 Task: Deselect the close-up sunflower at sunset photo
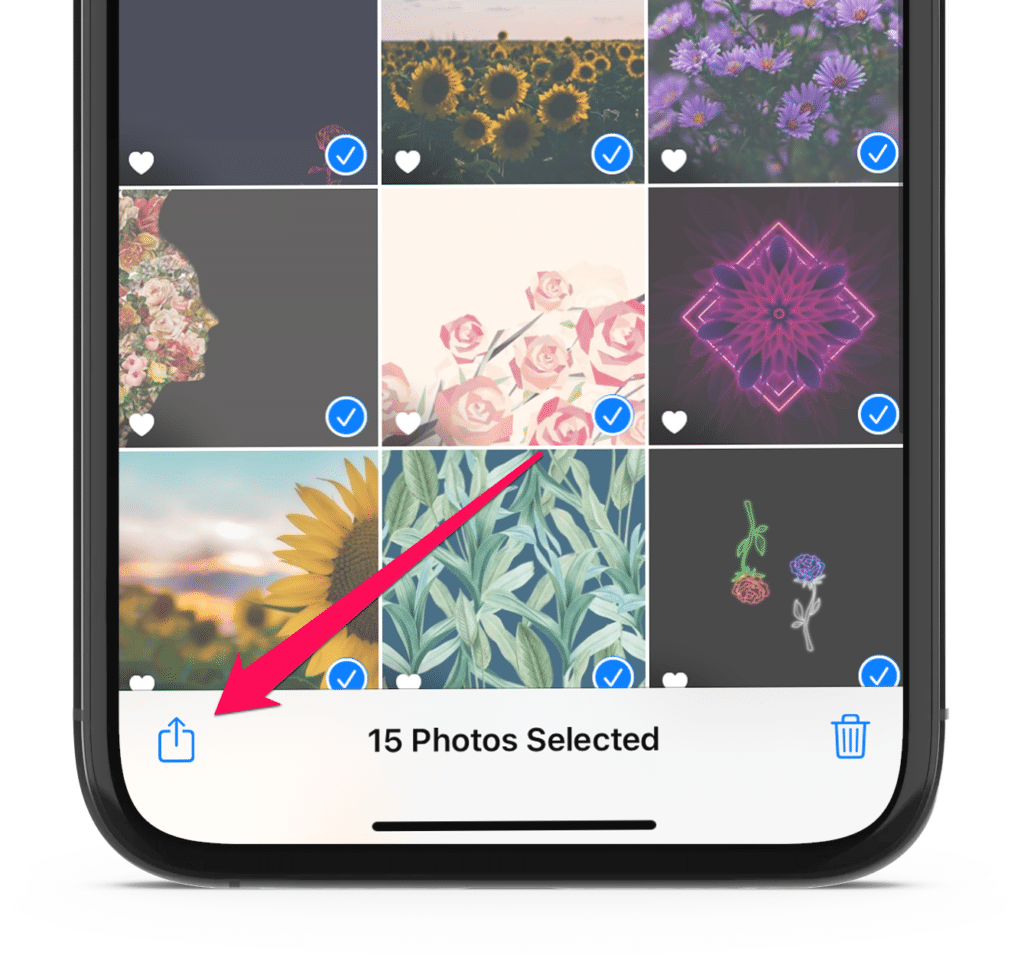pos(346,676)
